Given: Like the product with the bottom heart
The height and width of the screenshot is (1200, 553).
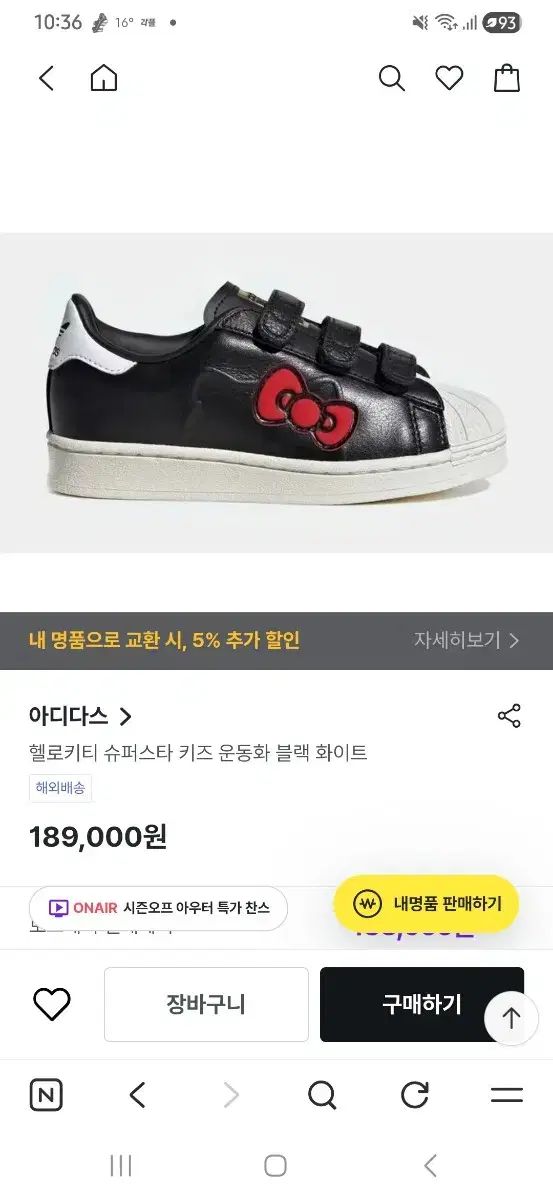Looking at the screenshot, I should pyautogui.click(x=52, y=1004).
